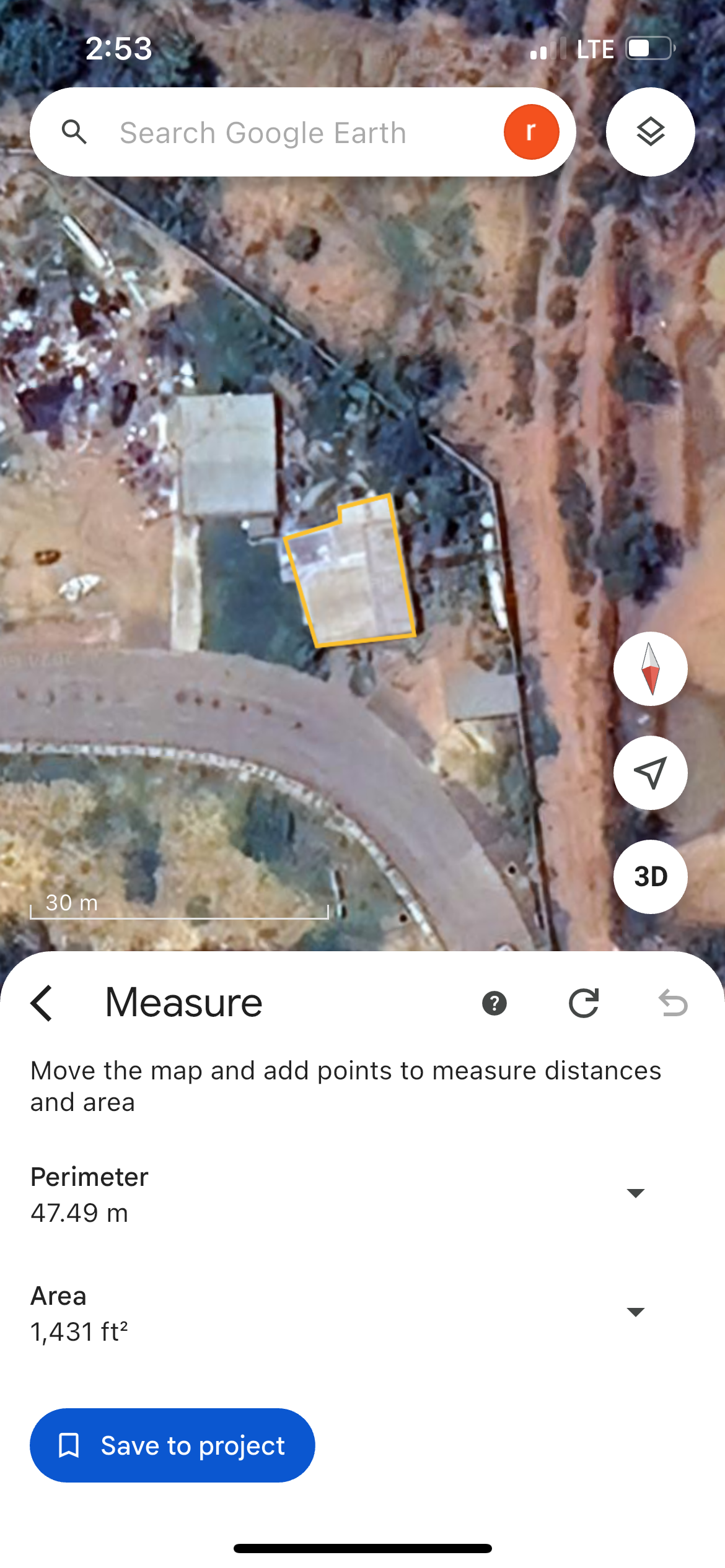Fly to my current location
Screen dimensions: 725x1568
pyautogui.click(x=650, y=772)
